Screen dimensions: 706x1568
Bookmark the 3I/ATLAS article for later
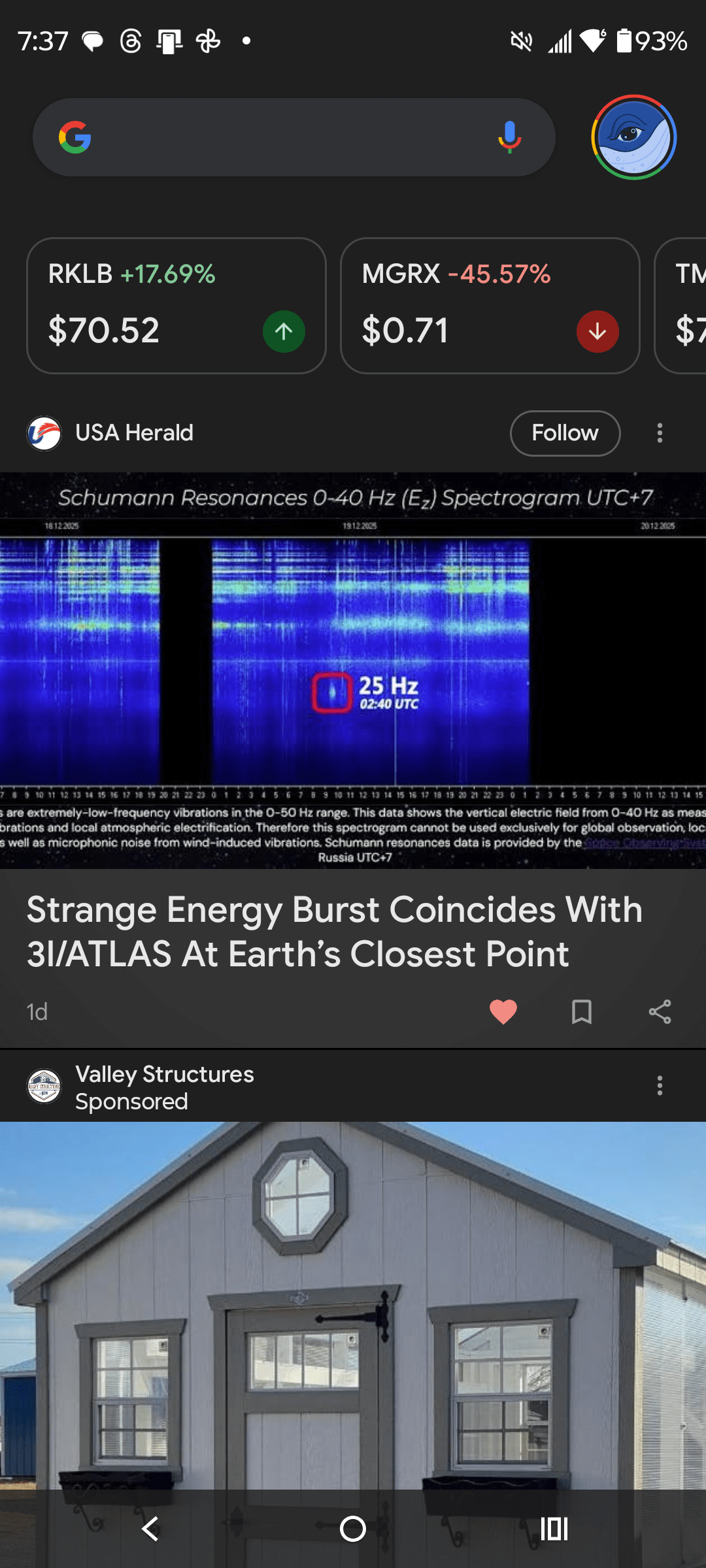pos(582,1012)
